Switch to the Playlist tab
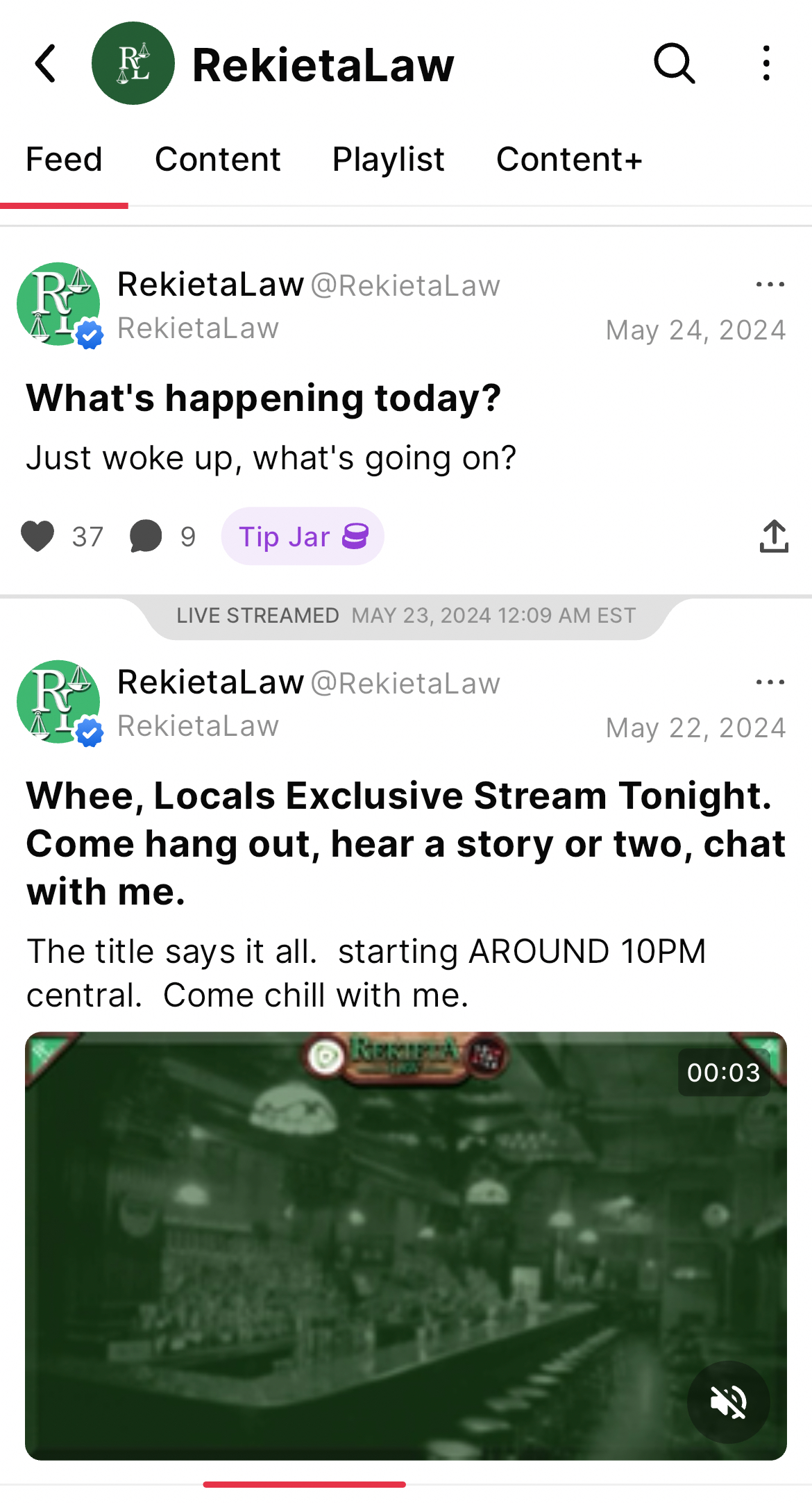This screenshot has height=1503, width=812. tap(388, 160)
